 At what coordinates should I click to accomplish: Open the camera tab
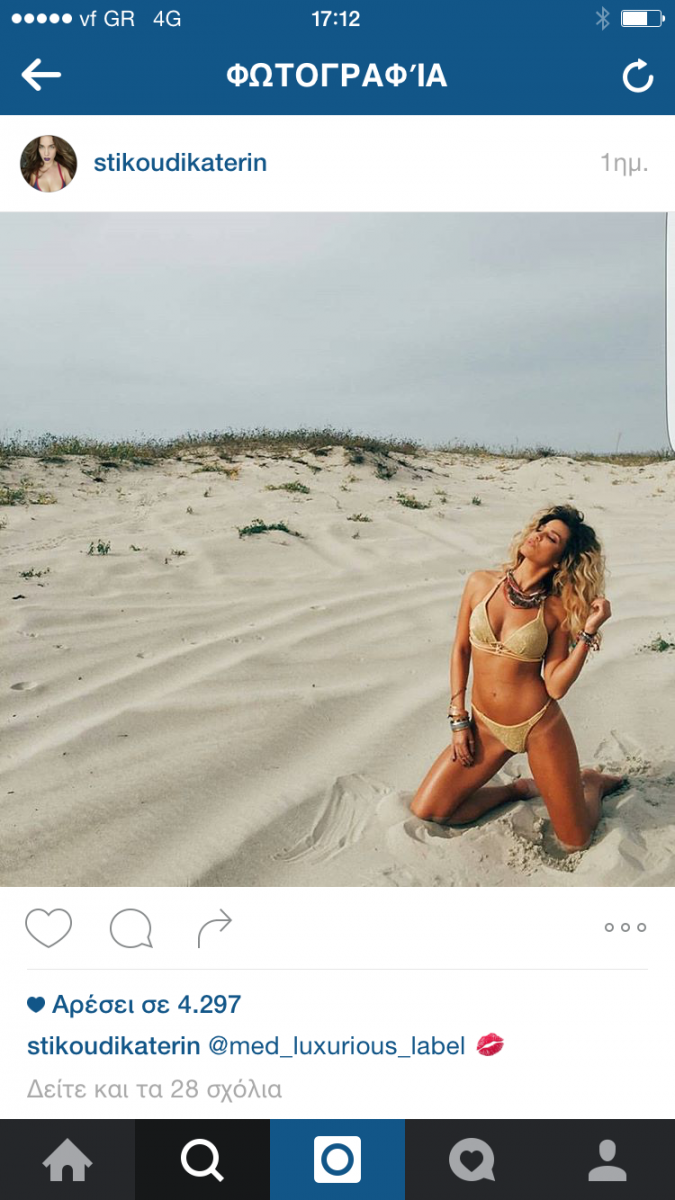point(337,1160)
